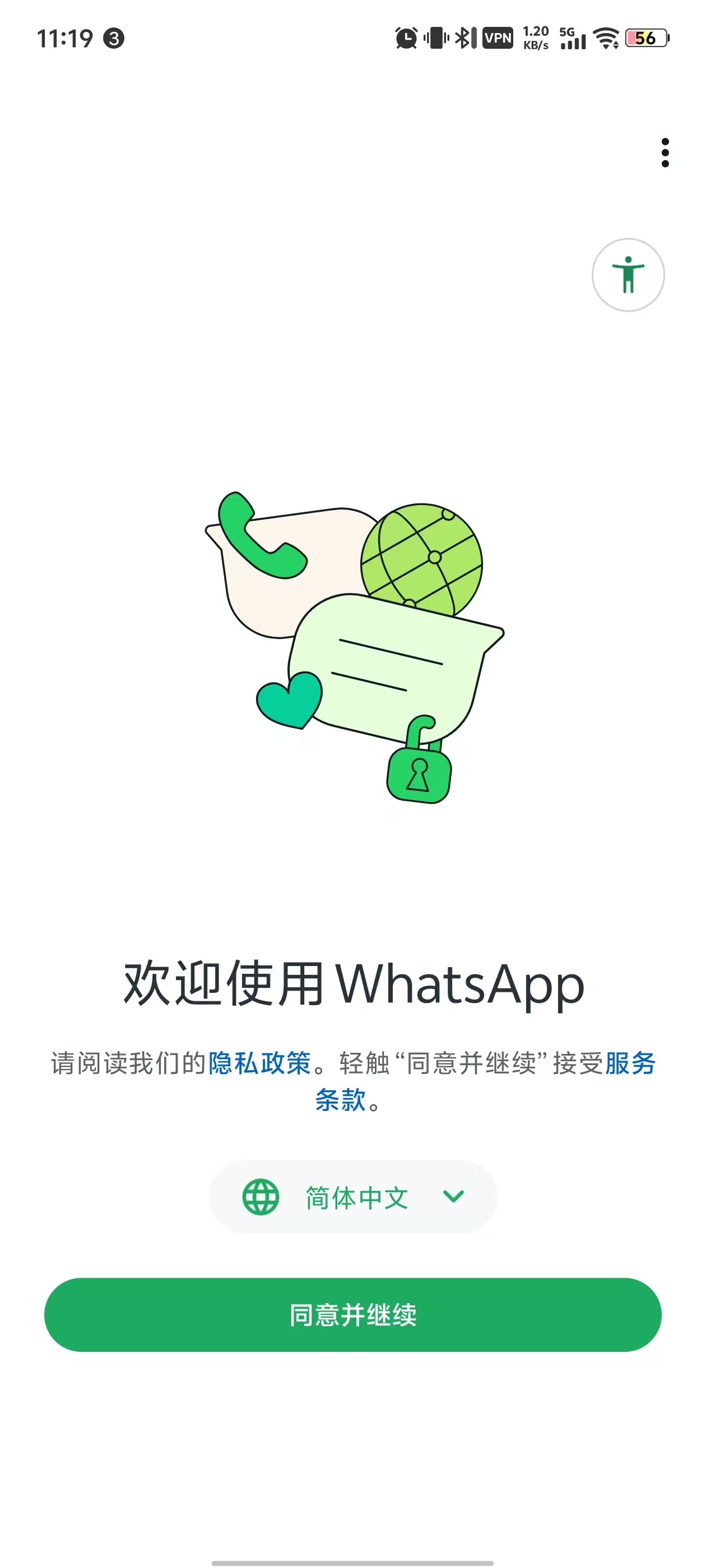Open the 隐私政策 privacy policy link
The height and width of the screenshot is (1568, 706).
coord(259,1063)
